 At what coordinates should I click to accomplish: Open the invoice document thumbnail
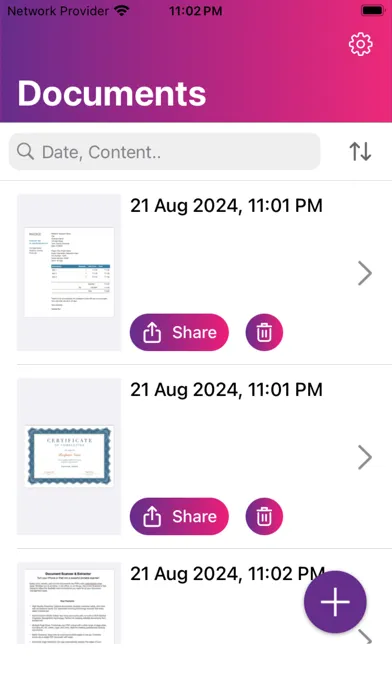click(x=69, y=272)
